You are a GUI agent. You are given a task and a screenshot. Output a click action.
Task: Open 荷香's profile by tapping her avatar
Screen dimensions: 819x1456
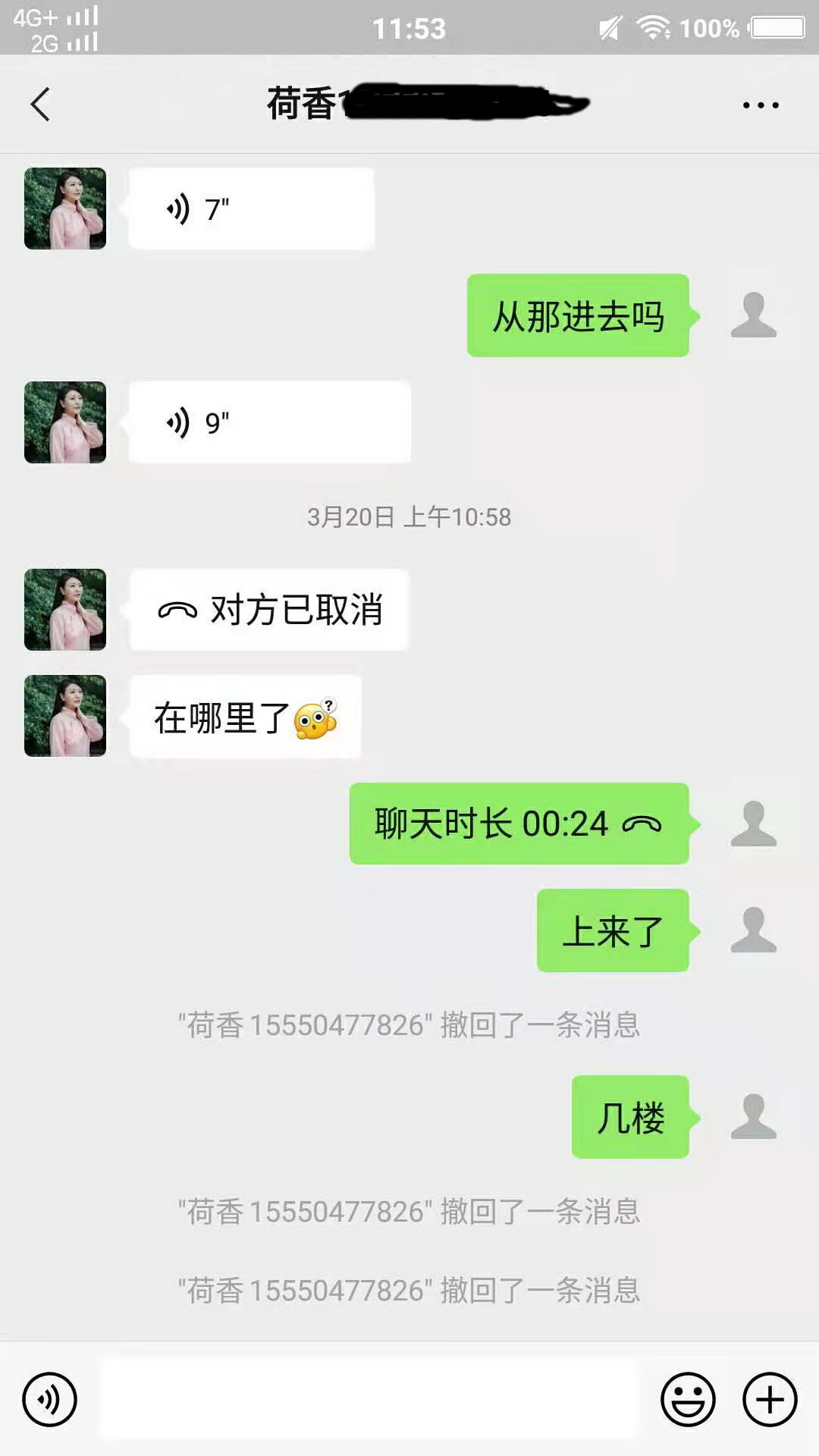(x=64, y=208)
